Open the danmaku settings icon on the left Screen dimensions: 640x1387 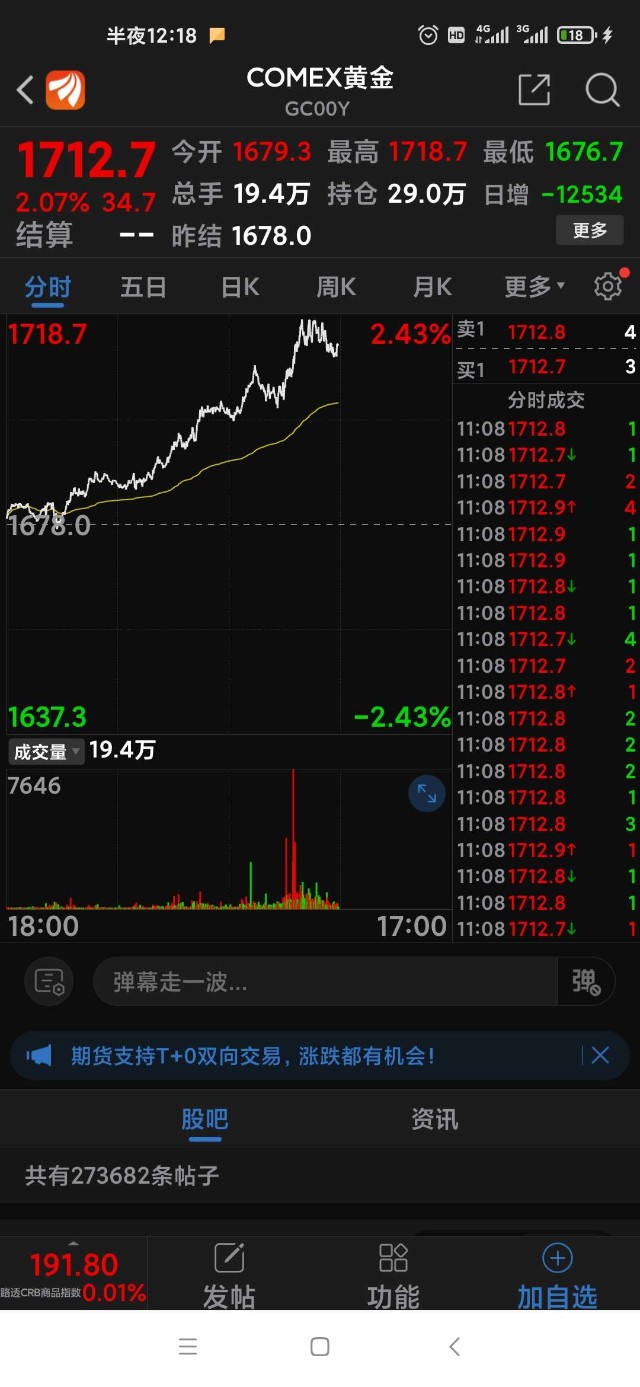pyautogui.click(x=49, y=982)
